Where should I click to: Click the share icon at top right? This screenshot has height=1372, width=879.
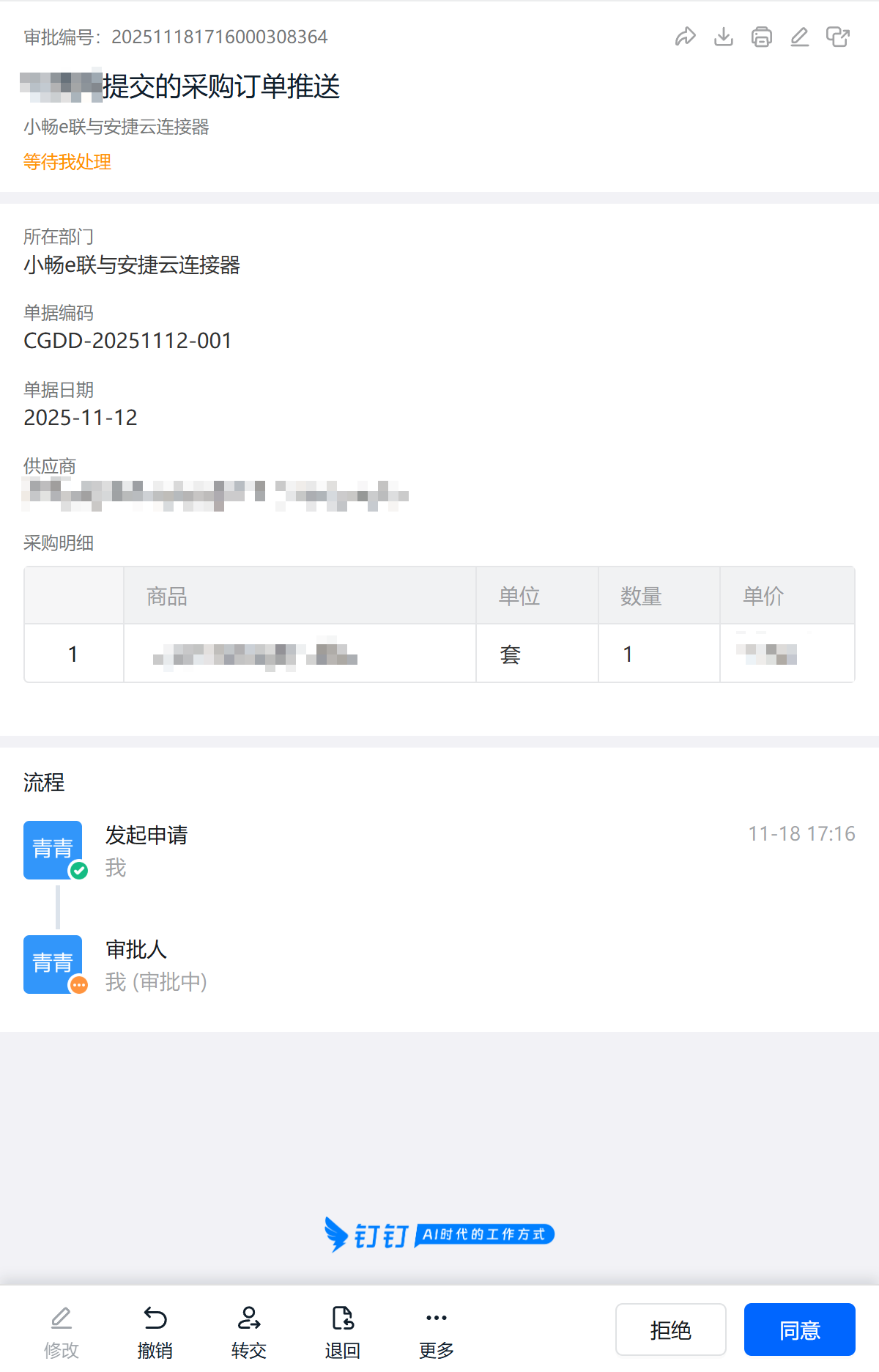pyautogui.click(x=686, y=37)
